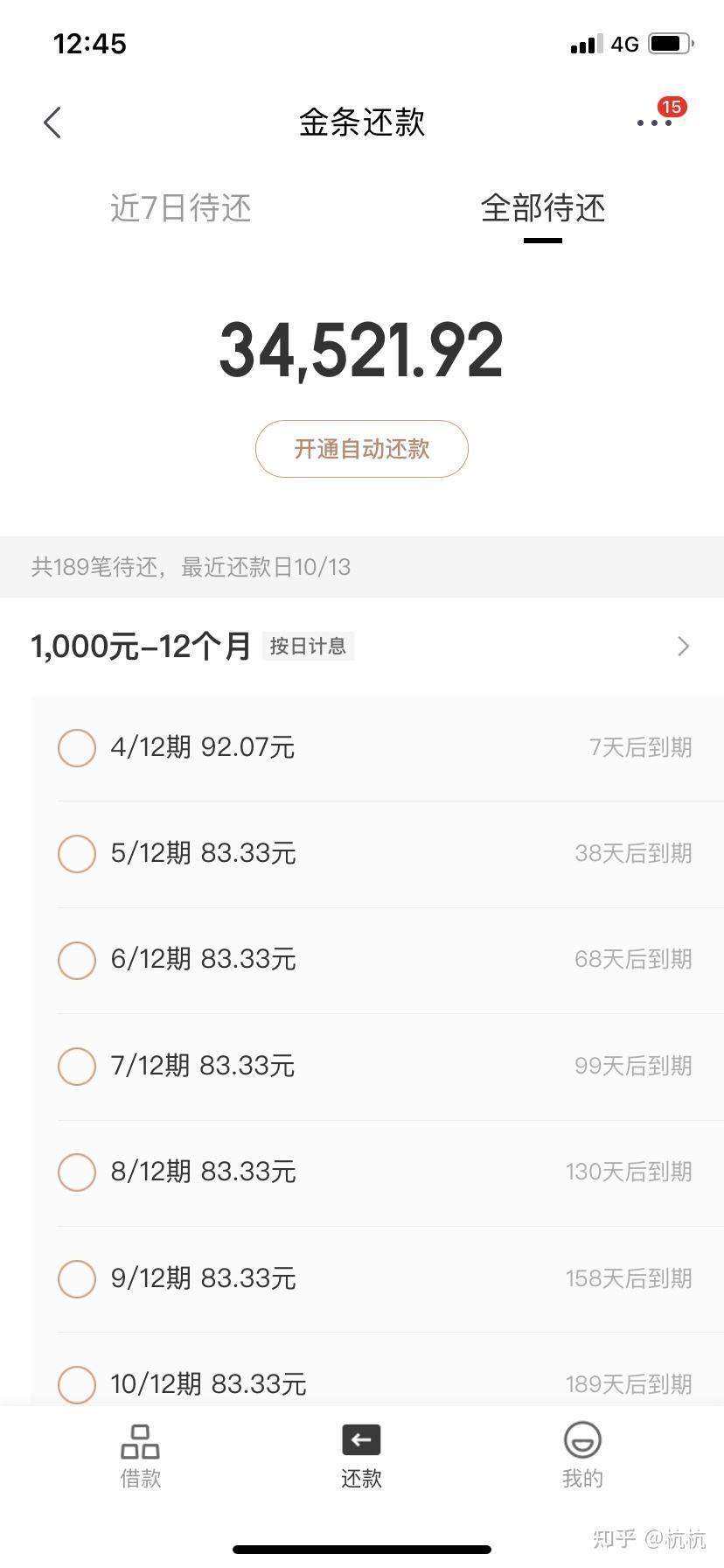Tap the 按日计息 label
Screen dimensions: 724x1568
[x=308, y=646]
